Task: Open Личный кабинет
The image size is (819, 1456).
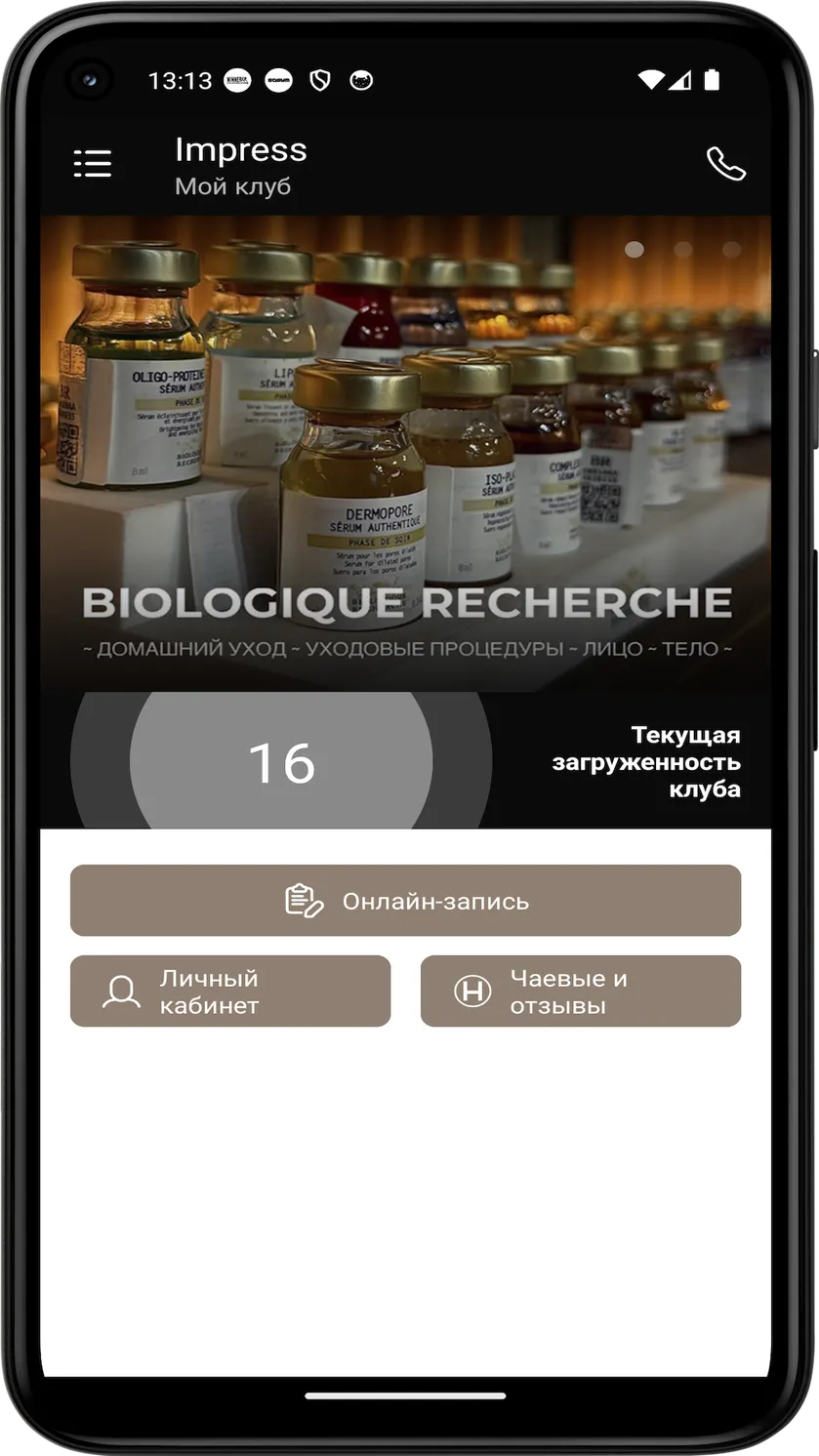Action: [x=230, y=991]
